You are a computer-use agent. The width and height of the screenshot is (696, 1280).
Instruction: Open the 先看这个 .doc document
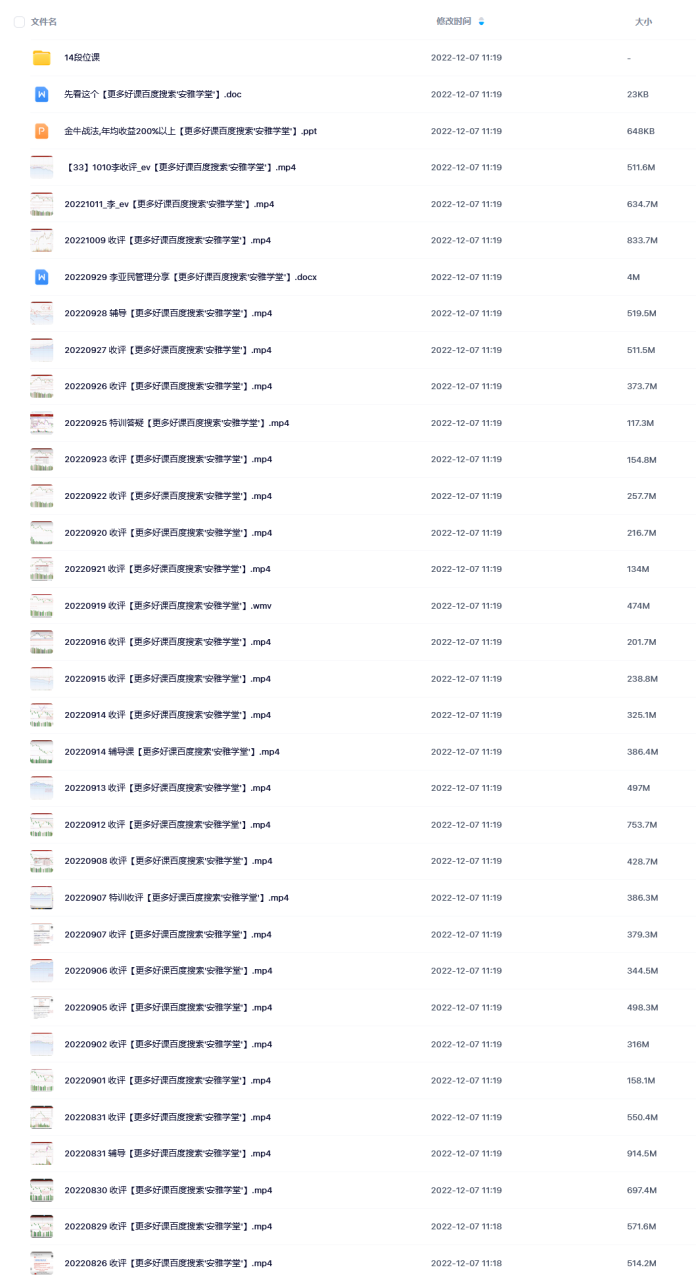coord(152,94)
